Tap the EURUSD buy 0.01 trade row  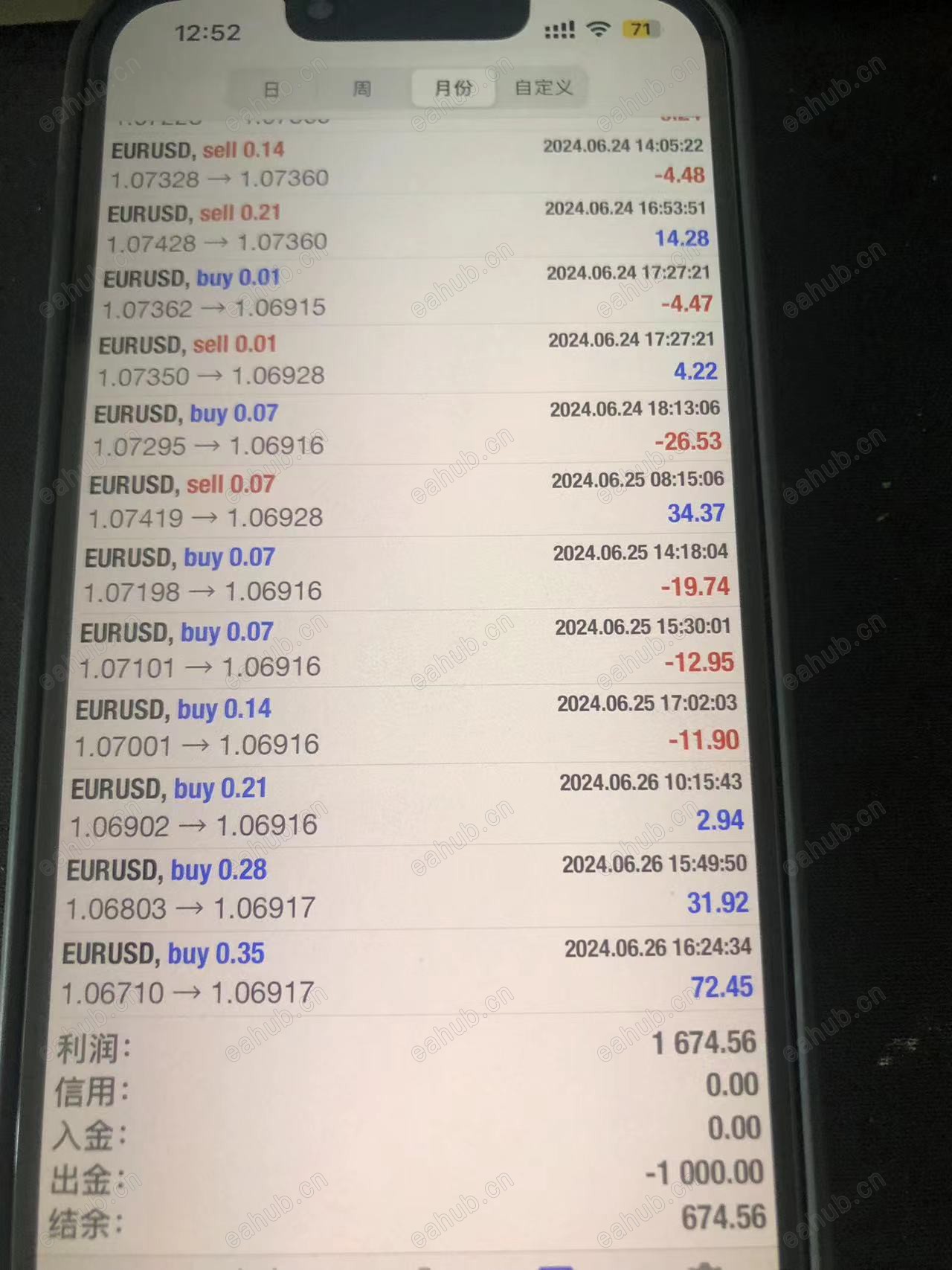[405, 292]
